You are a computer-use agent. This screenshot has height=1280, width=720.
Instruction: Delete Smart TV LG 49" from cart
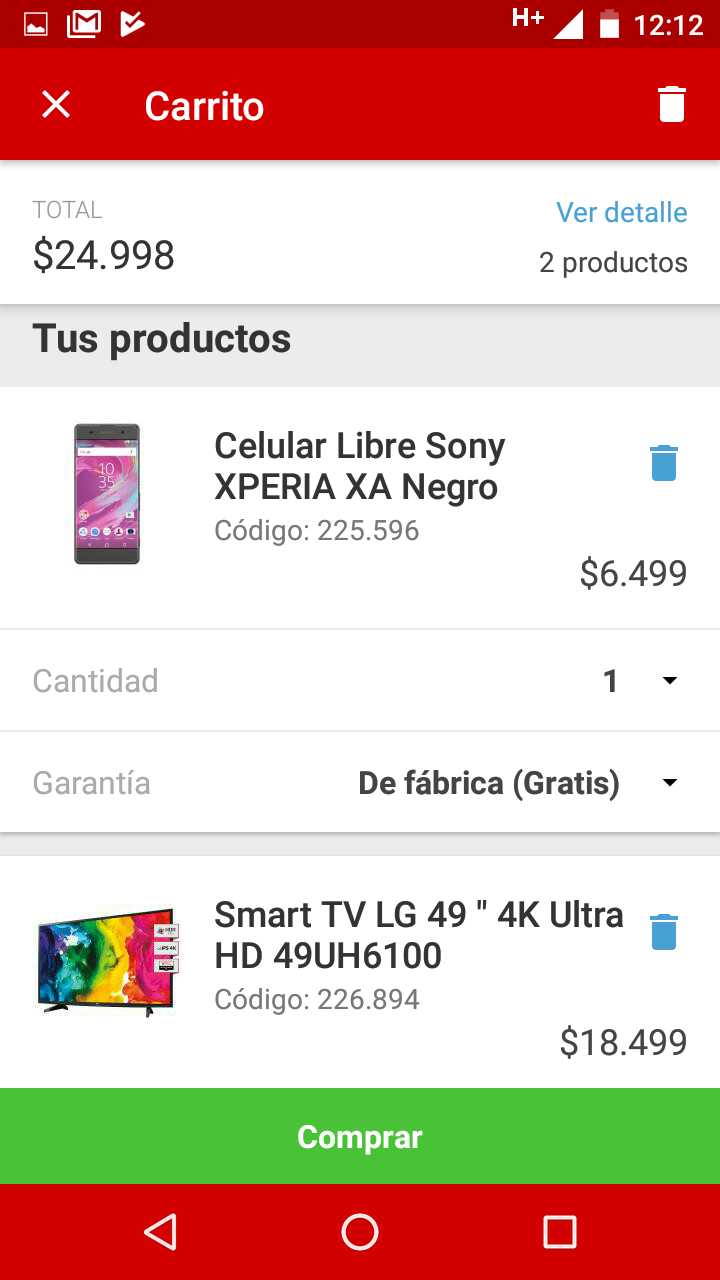(x=664, y=931)
